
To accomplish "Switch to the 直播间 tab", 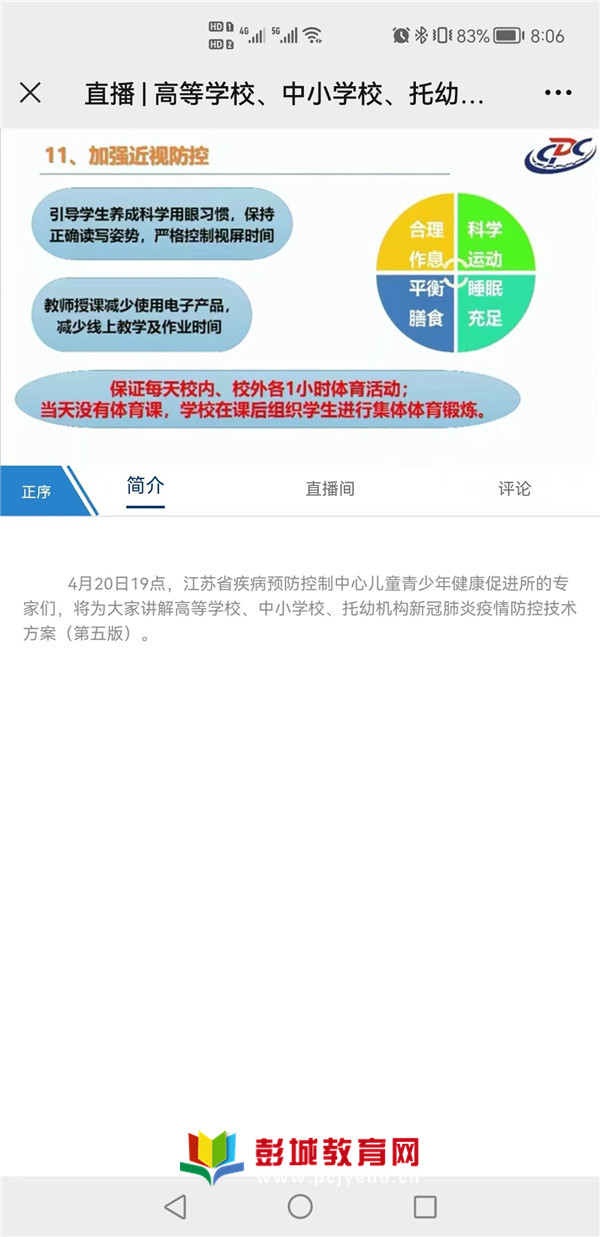I will 330,489.
